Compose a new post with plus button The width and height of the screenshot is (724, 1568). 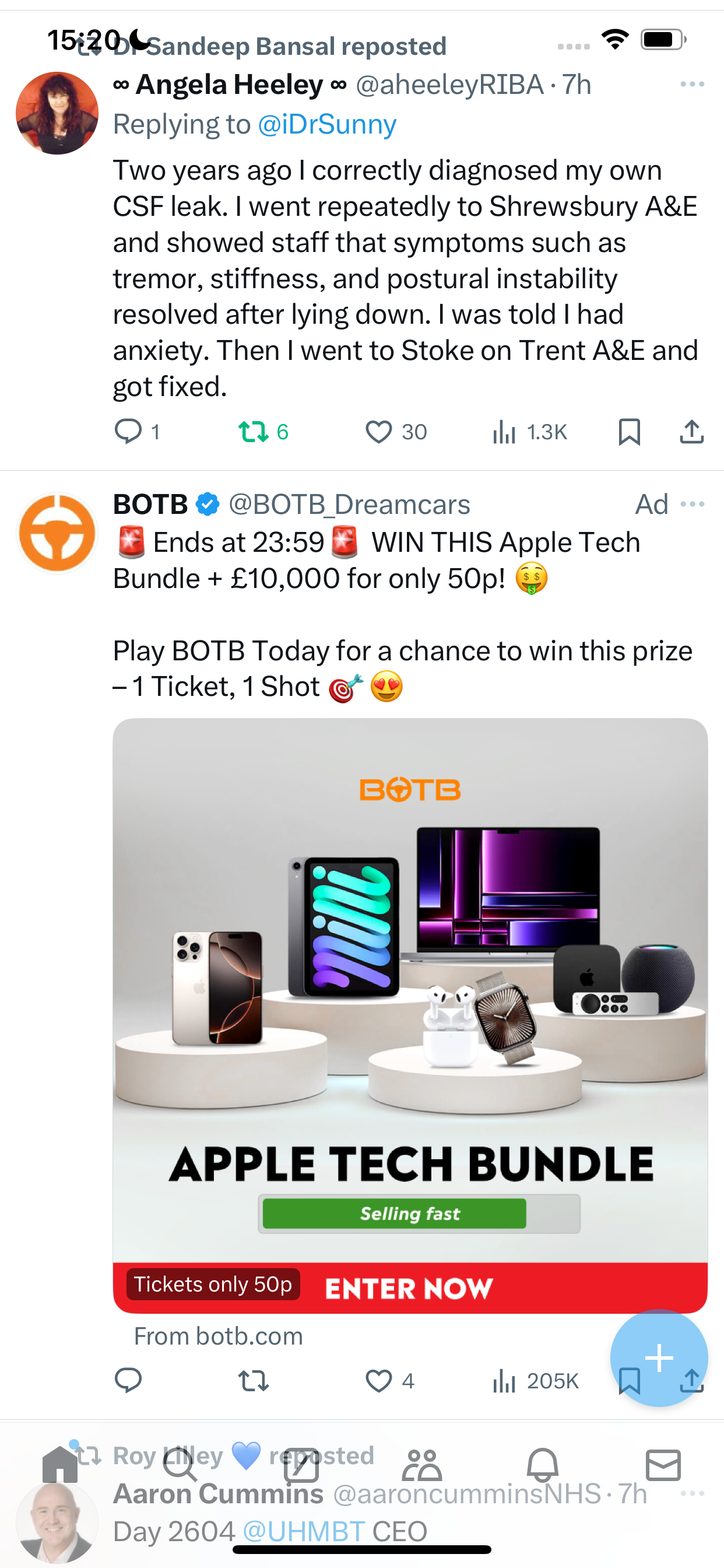[659, 1358]
